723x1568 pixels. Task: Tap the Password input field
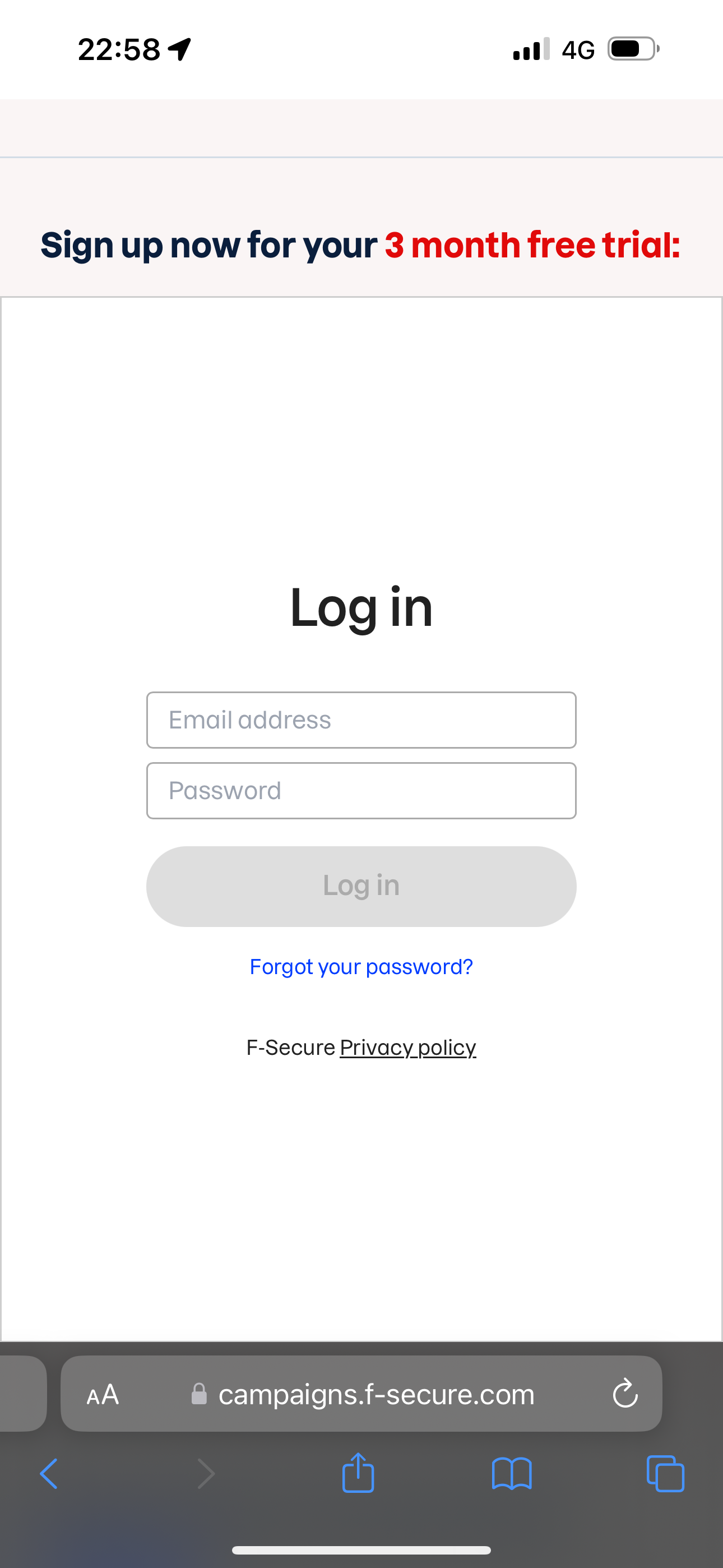pyautogui.click(x=361, y=791)
